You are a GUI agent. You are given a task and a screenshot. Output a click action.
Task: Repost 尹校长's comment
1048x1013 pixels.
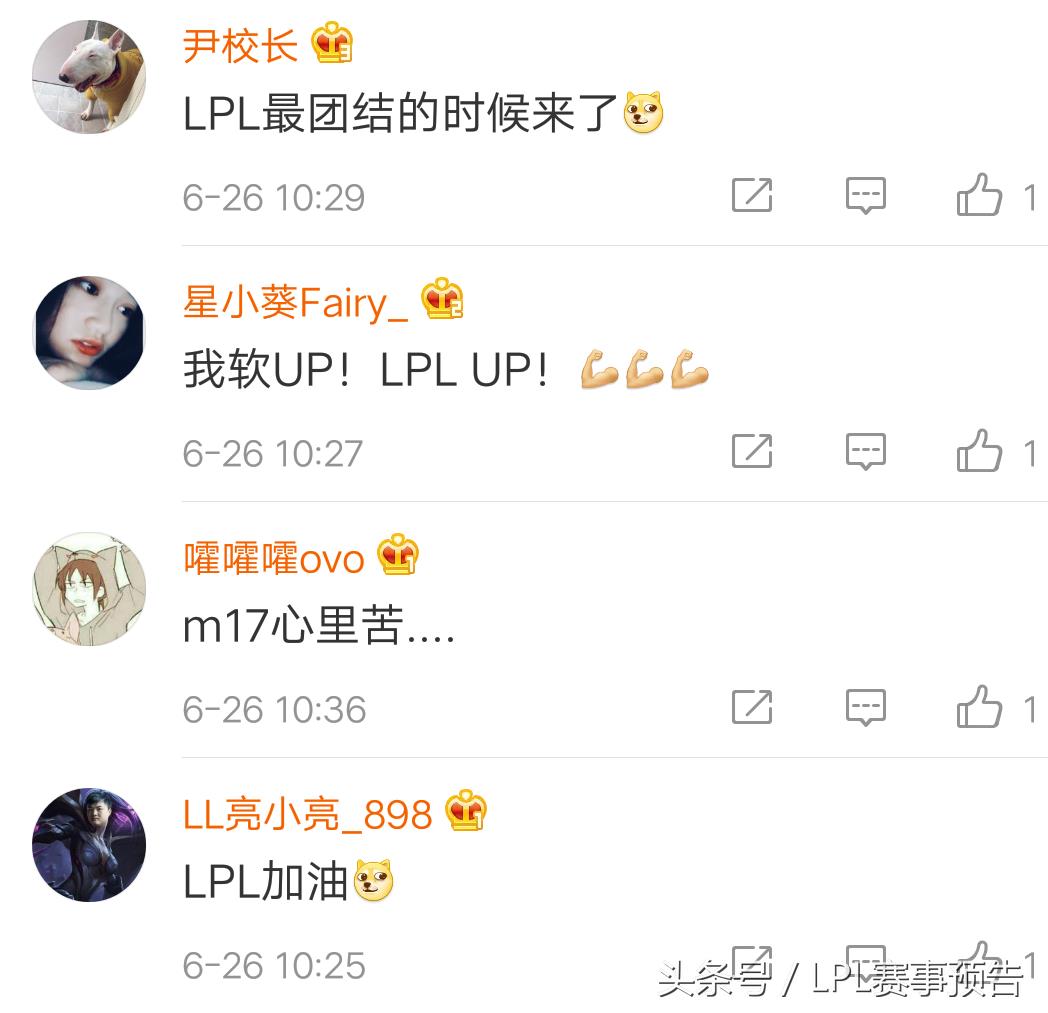752,195
